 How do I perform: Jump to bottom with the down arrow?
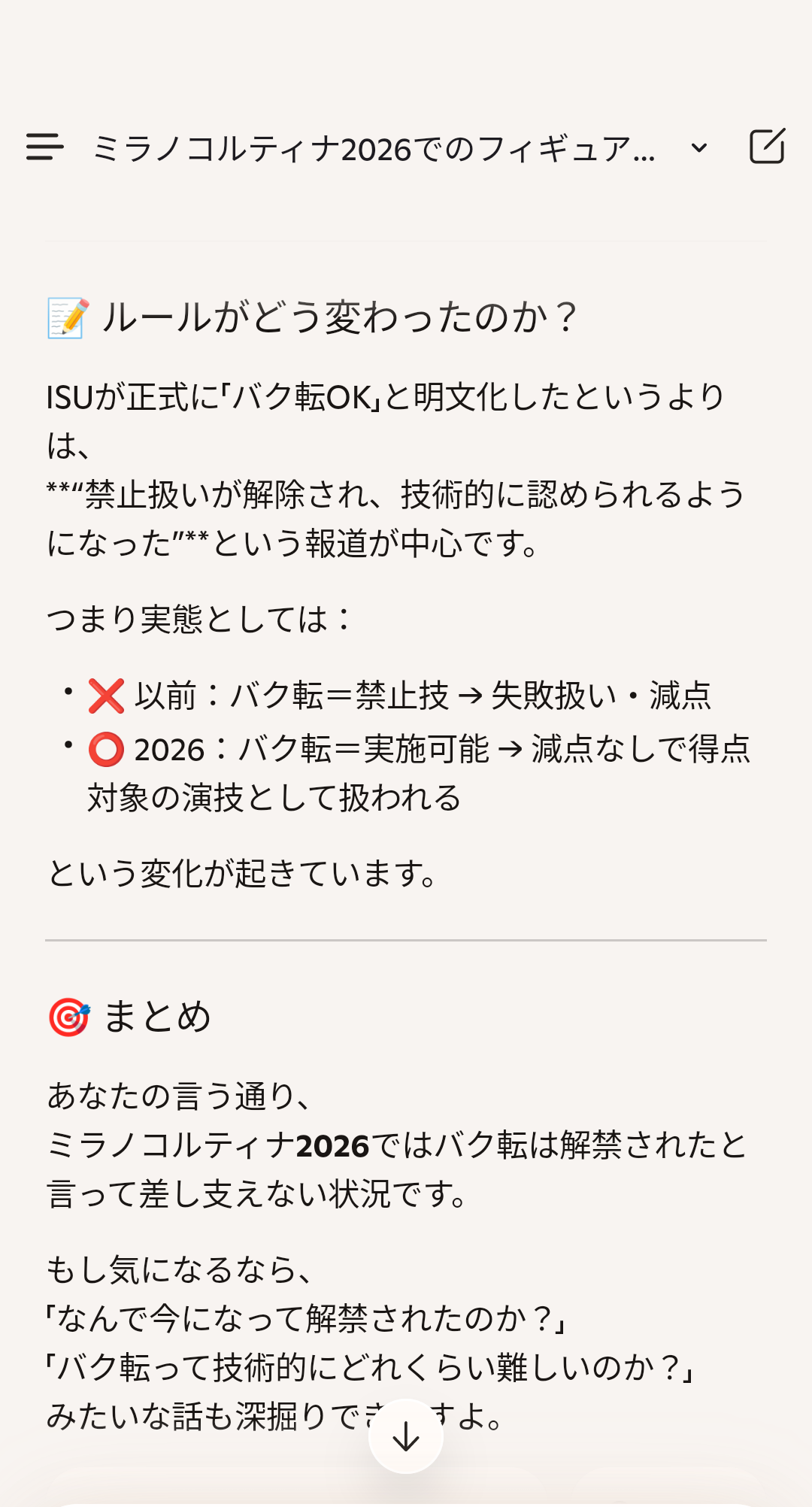pos(406,1436)
